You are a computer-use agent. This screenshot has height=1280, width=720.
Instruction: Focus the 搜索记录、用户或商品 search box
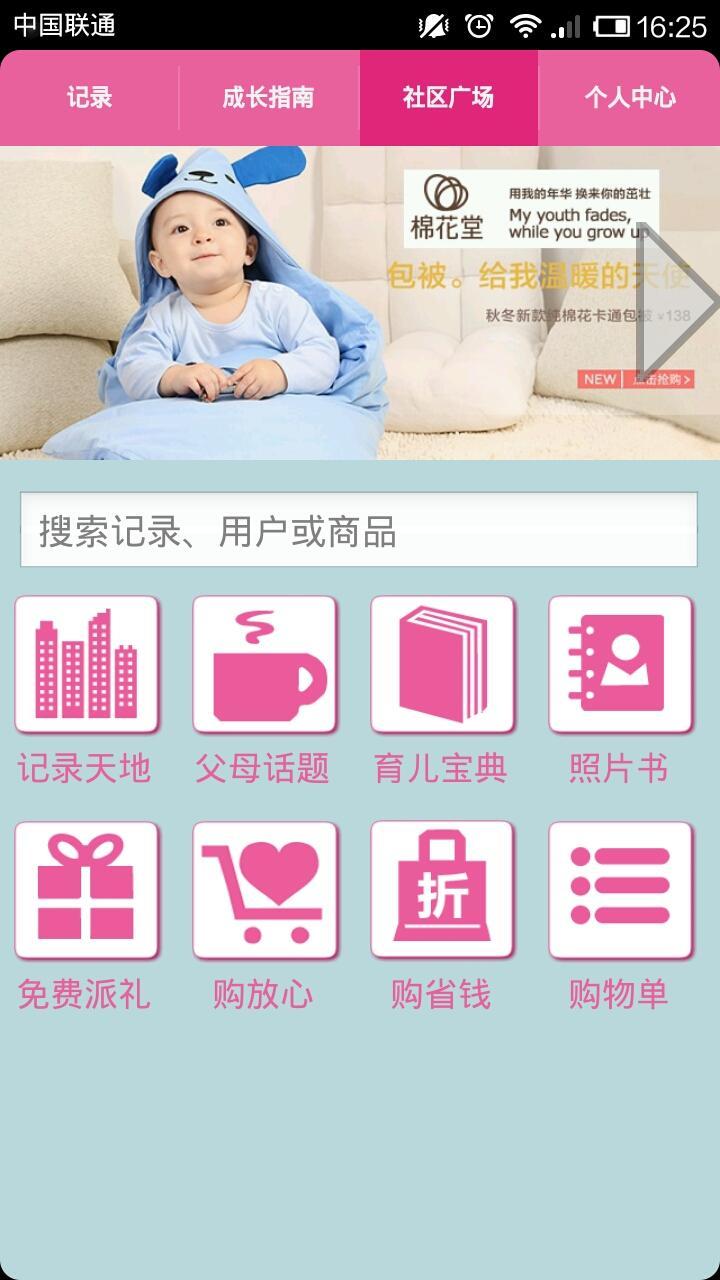pyautogui.click(x=358, y=531)
